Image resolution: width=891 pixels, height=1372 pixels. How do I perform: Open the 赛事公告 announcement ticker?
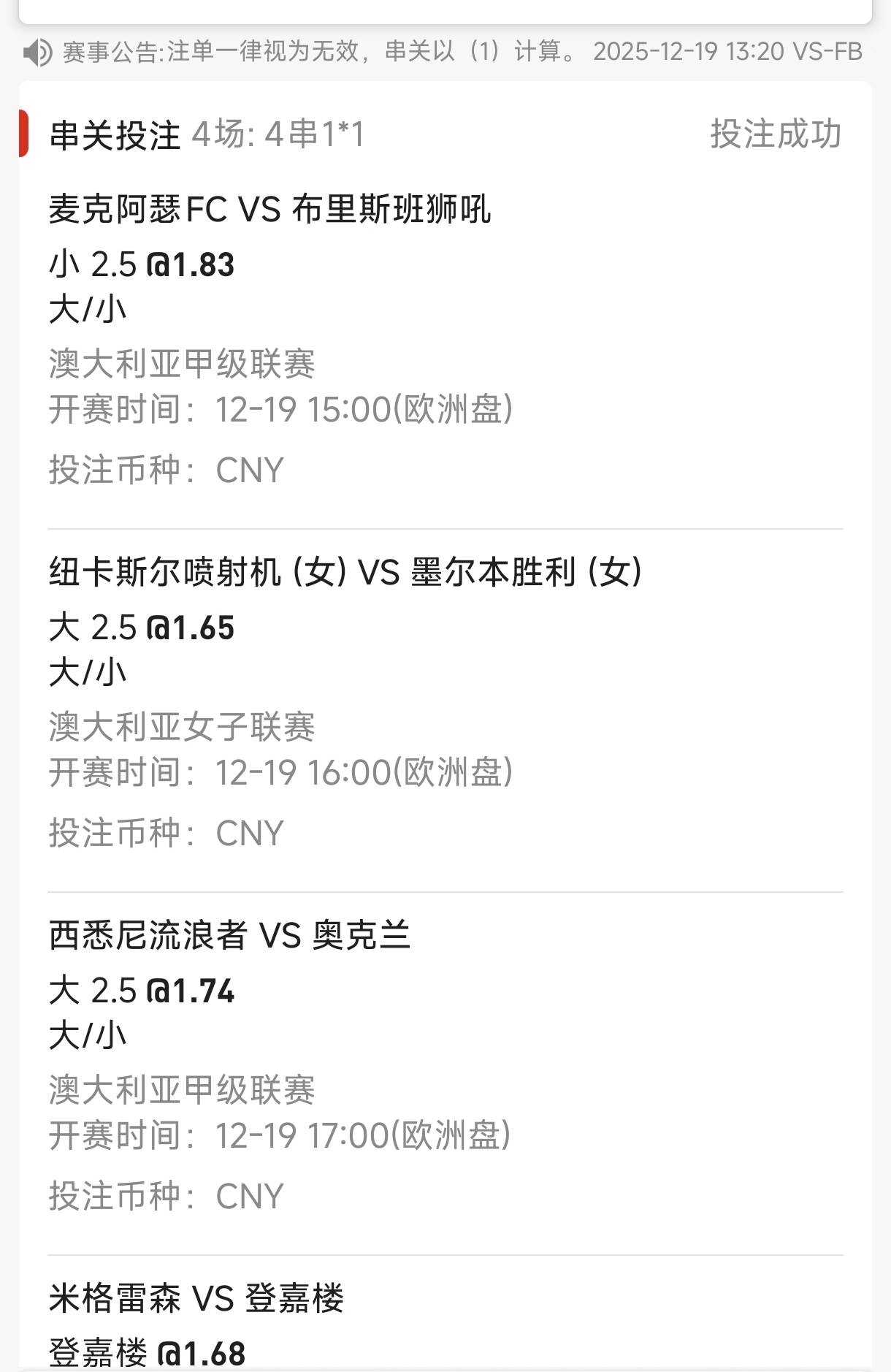pyautogui.click(x=460, y=52)
